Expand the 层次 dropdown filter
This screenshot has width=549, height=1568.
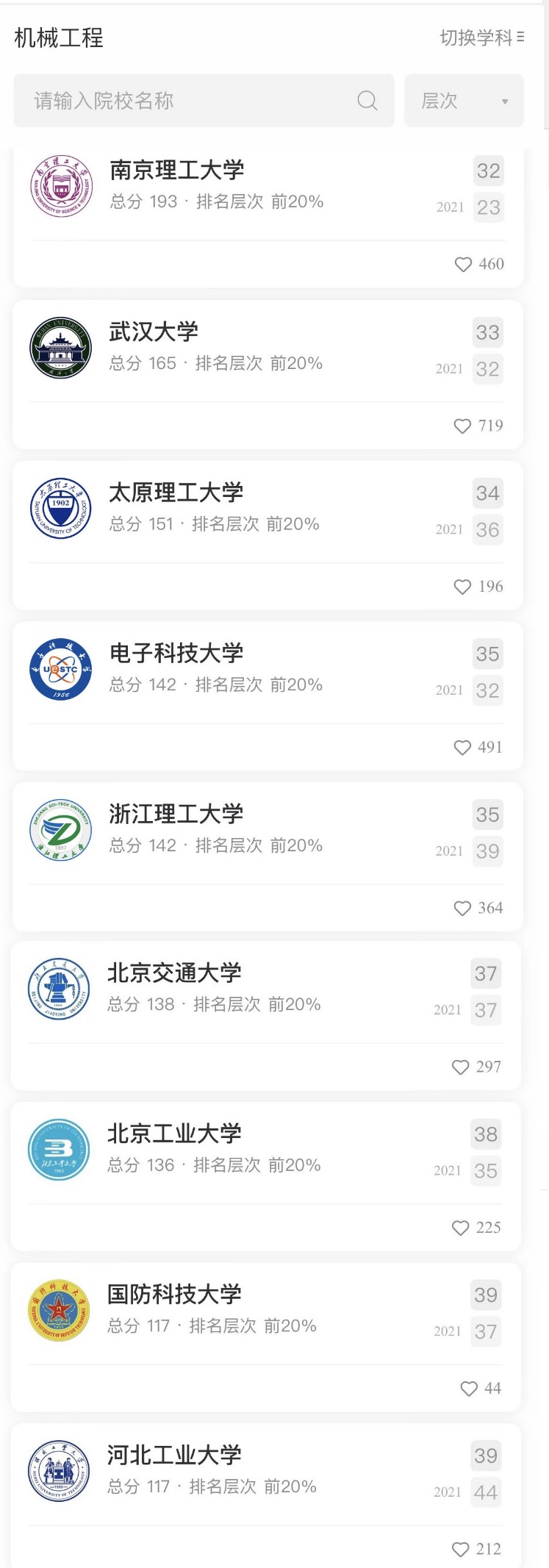pyautogui.click(x=464, y=101)
